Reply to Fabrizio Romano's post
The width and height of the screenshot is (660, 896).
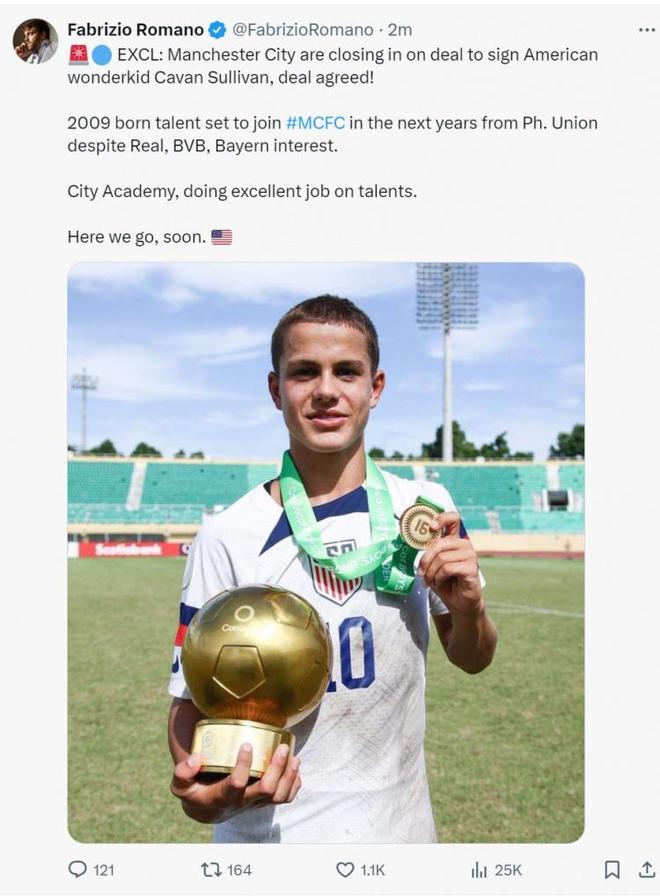(78, 870)
